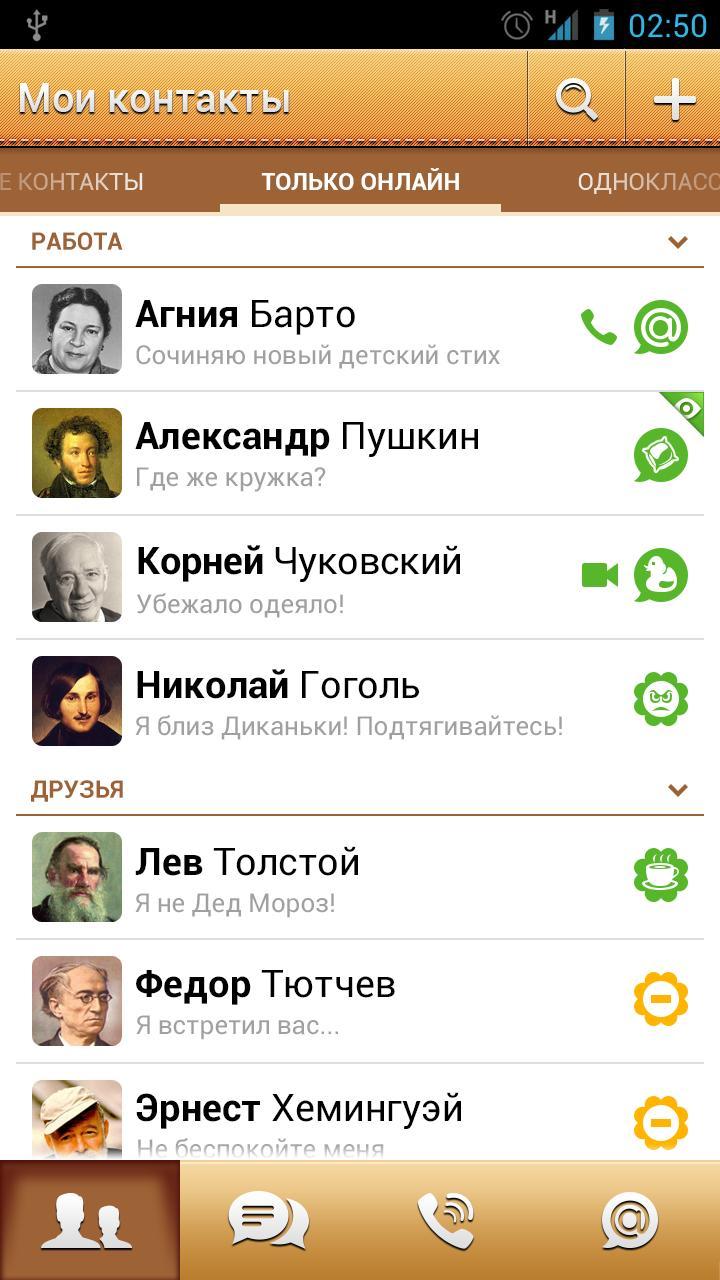Open contact search magnifier icon
The height and width of the screenshot is (1280, 720).
pos(576,99)
